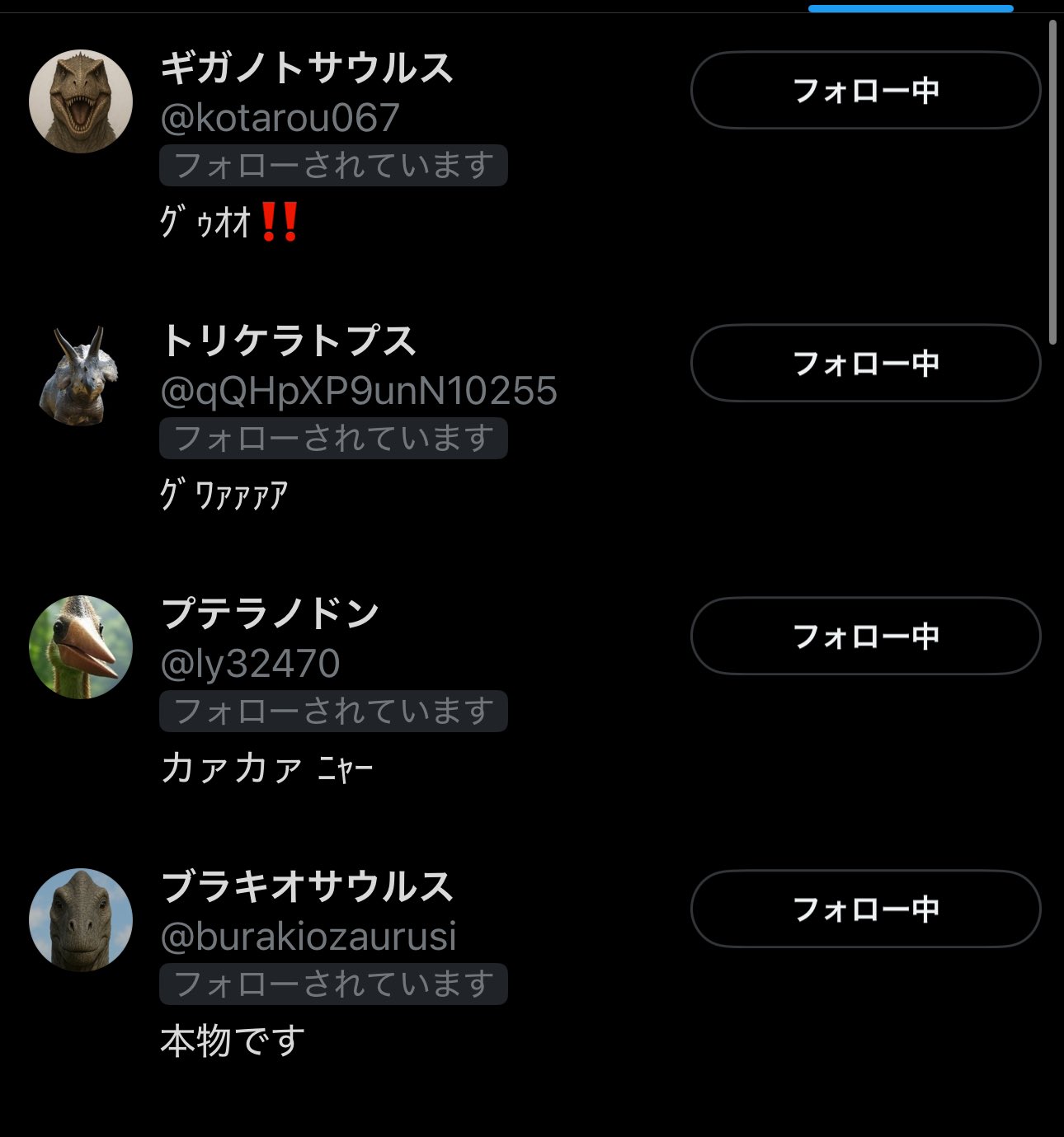This screenshot has height=1137, width=1064.
Task: Tap the フォロー中 button for ギガノトサウルス
Action: click(x=865, y=90)
